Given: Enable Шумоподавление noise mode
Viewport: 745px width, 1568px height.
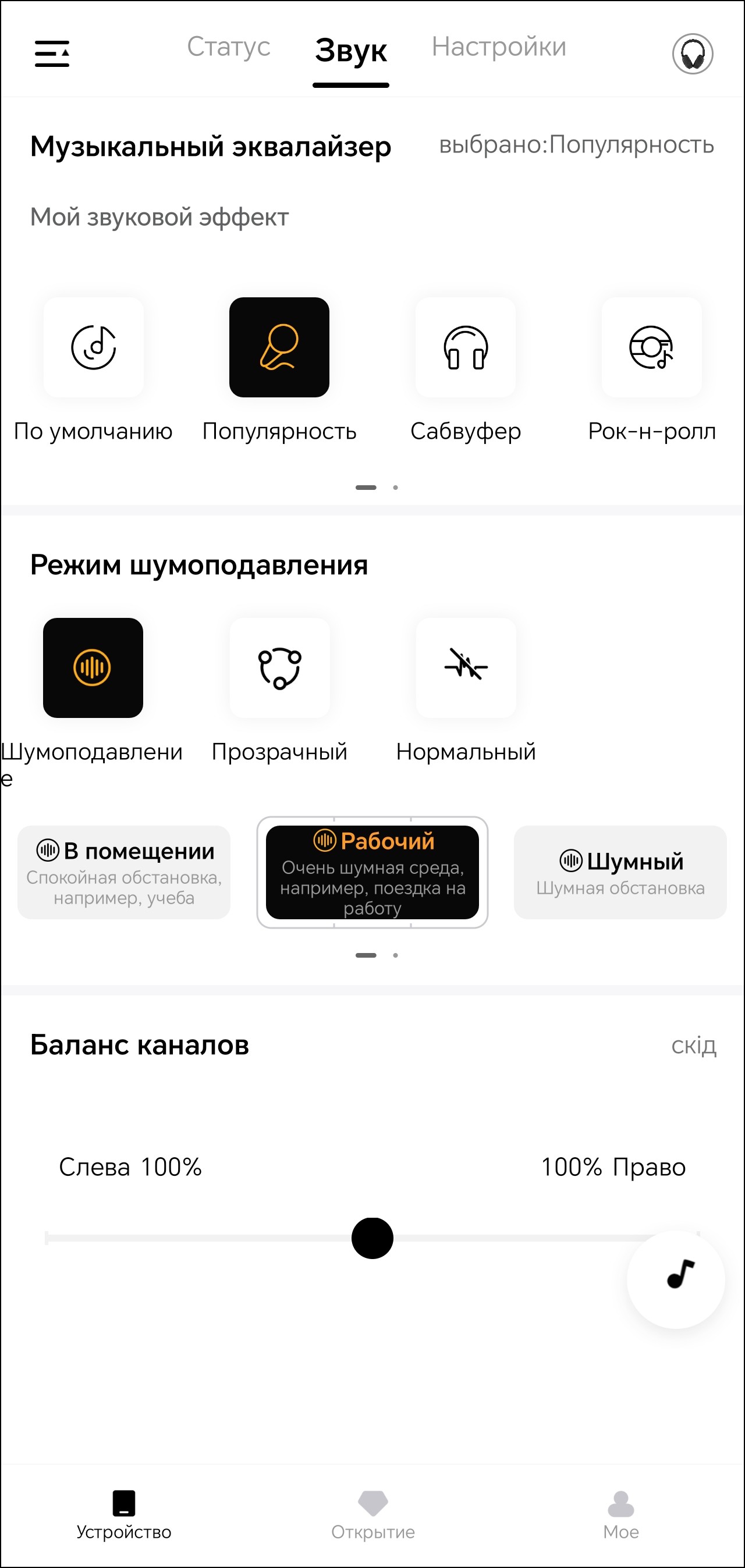Looking at the screenshot, I should (93, 668).
